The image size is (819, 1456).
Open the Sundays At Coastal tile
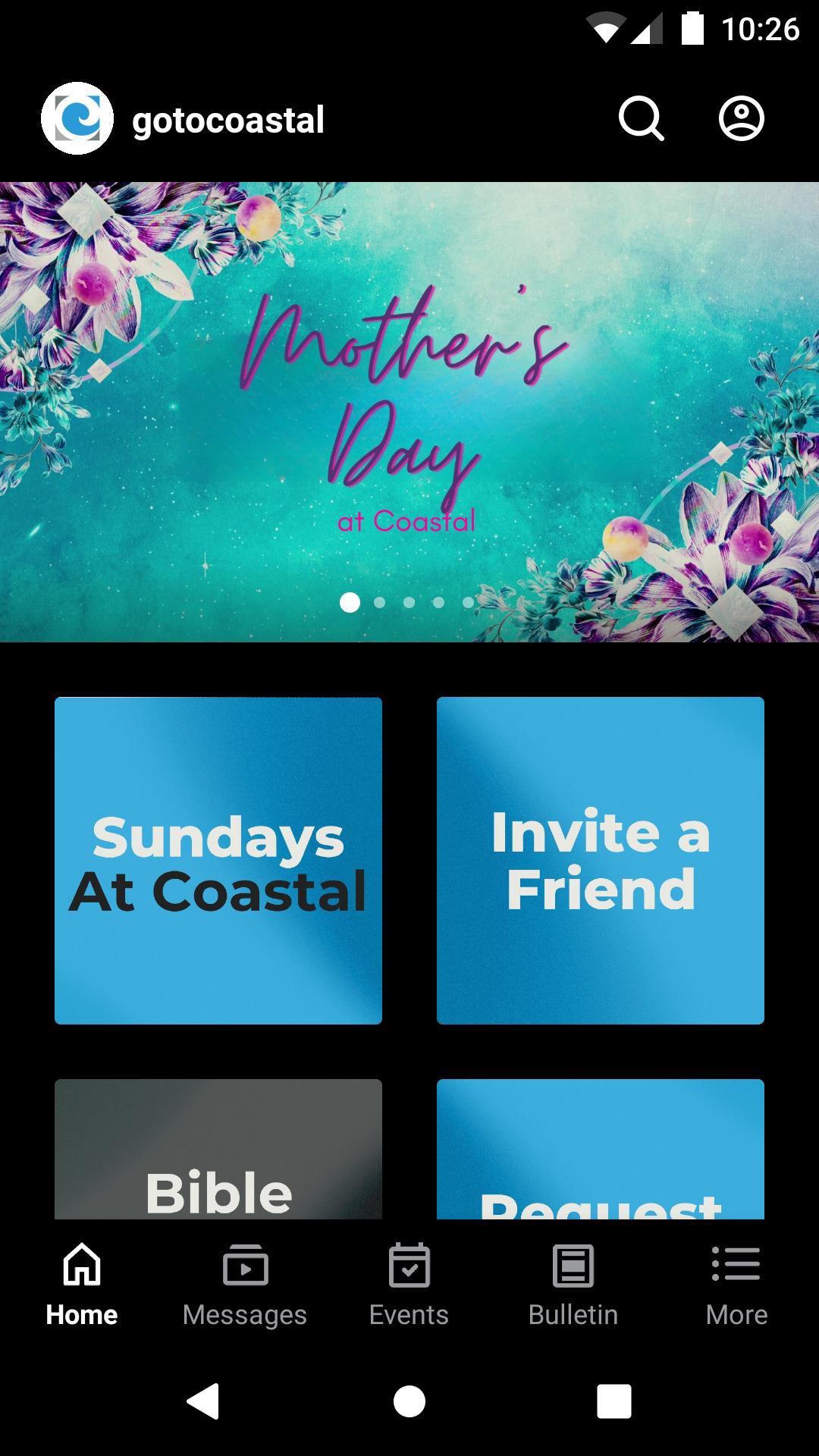(x=218, y=861)
